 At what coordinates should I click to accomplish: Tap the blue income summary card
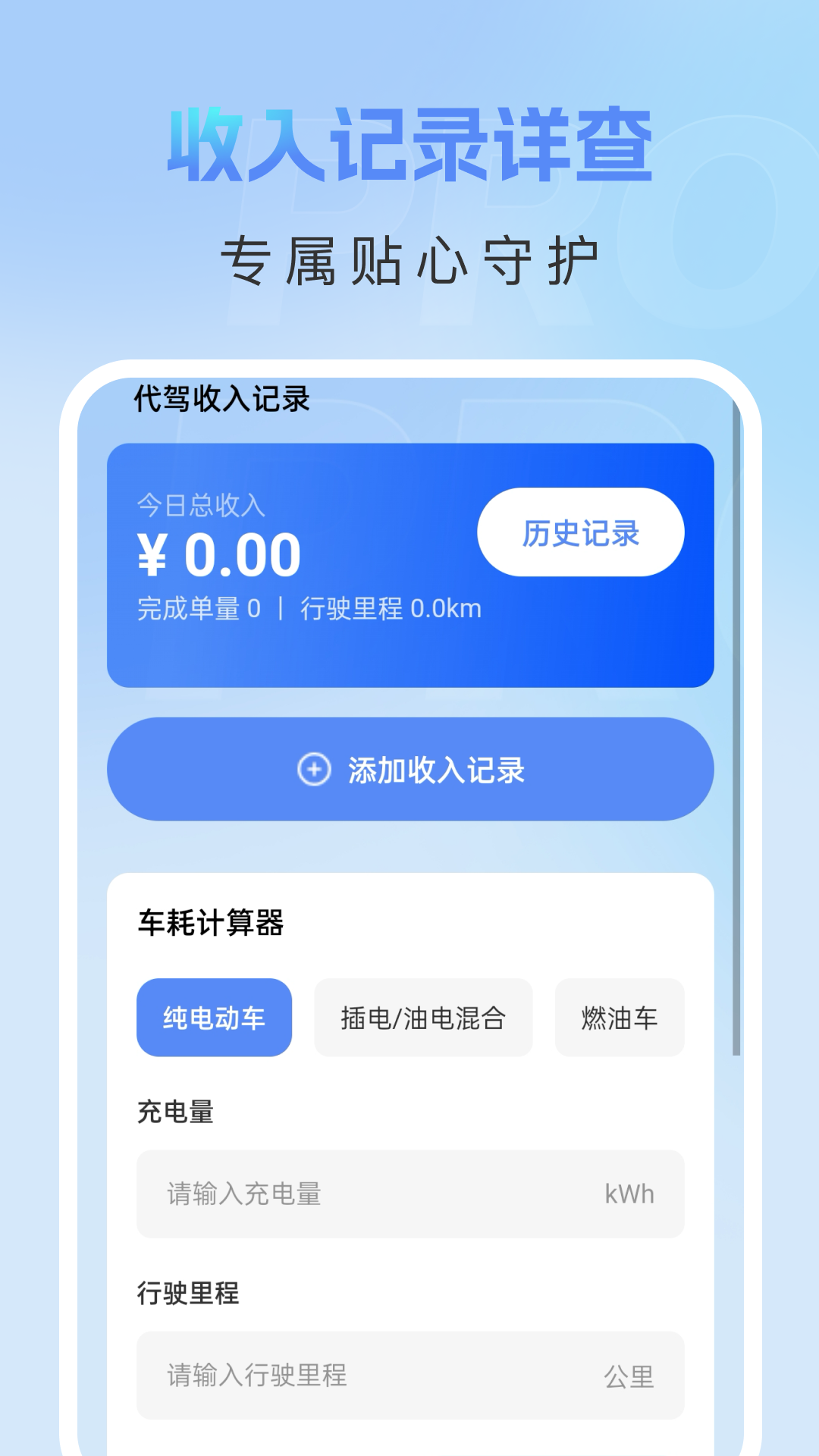409,565
